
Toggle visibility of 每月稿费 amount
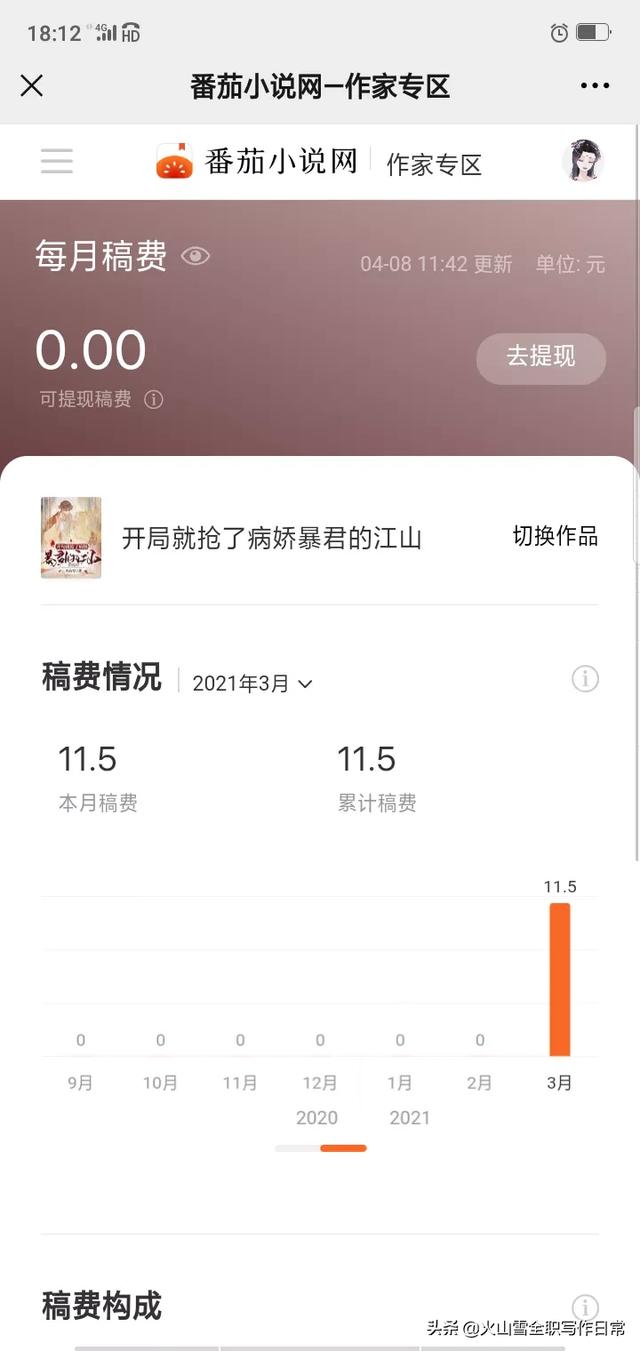(195, 257)
